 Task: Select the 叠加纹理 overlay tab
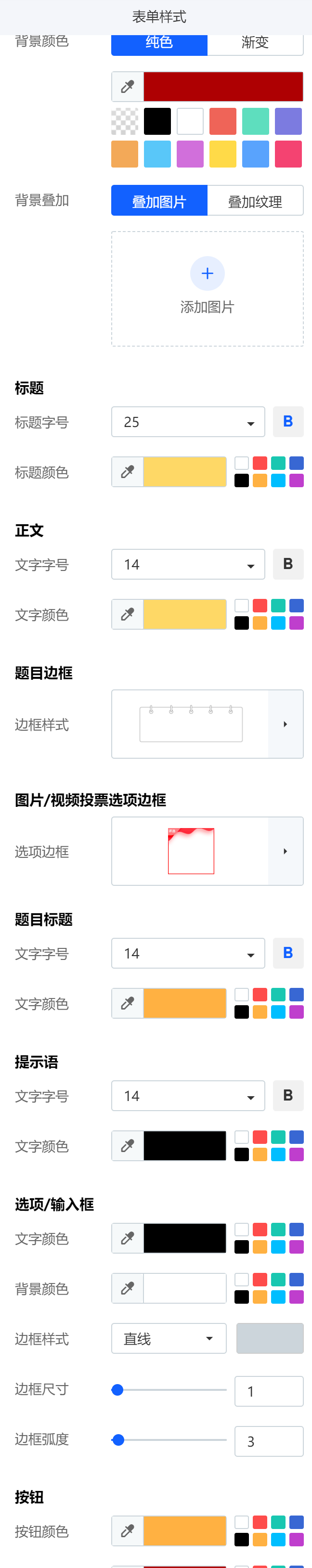click(255, 201)
